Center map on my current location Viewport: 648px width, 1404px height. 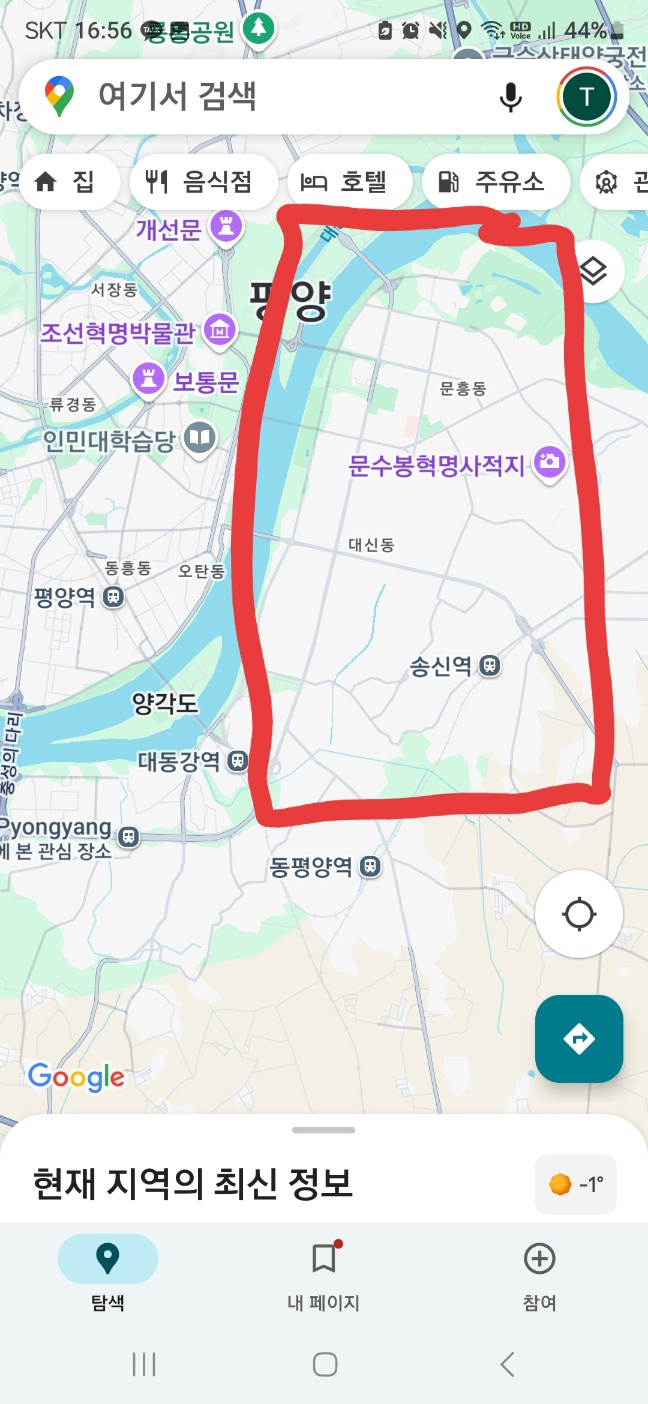point(579,914)
